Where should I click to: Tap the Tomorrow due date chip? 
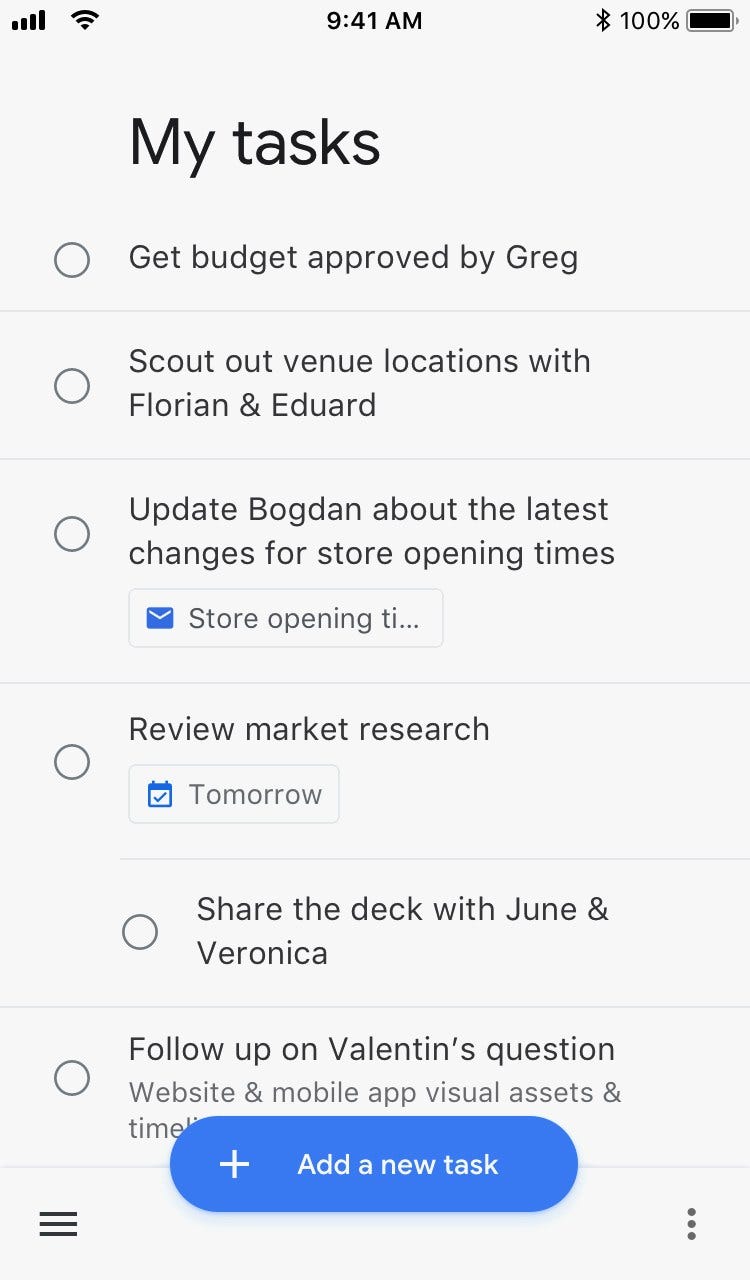click(x=234, y=794)
